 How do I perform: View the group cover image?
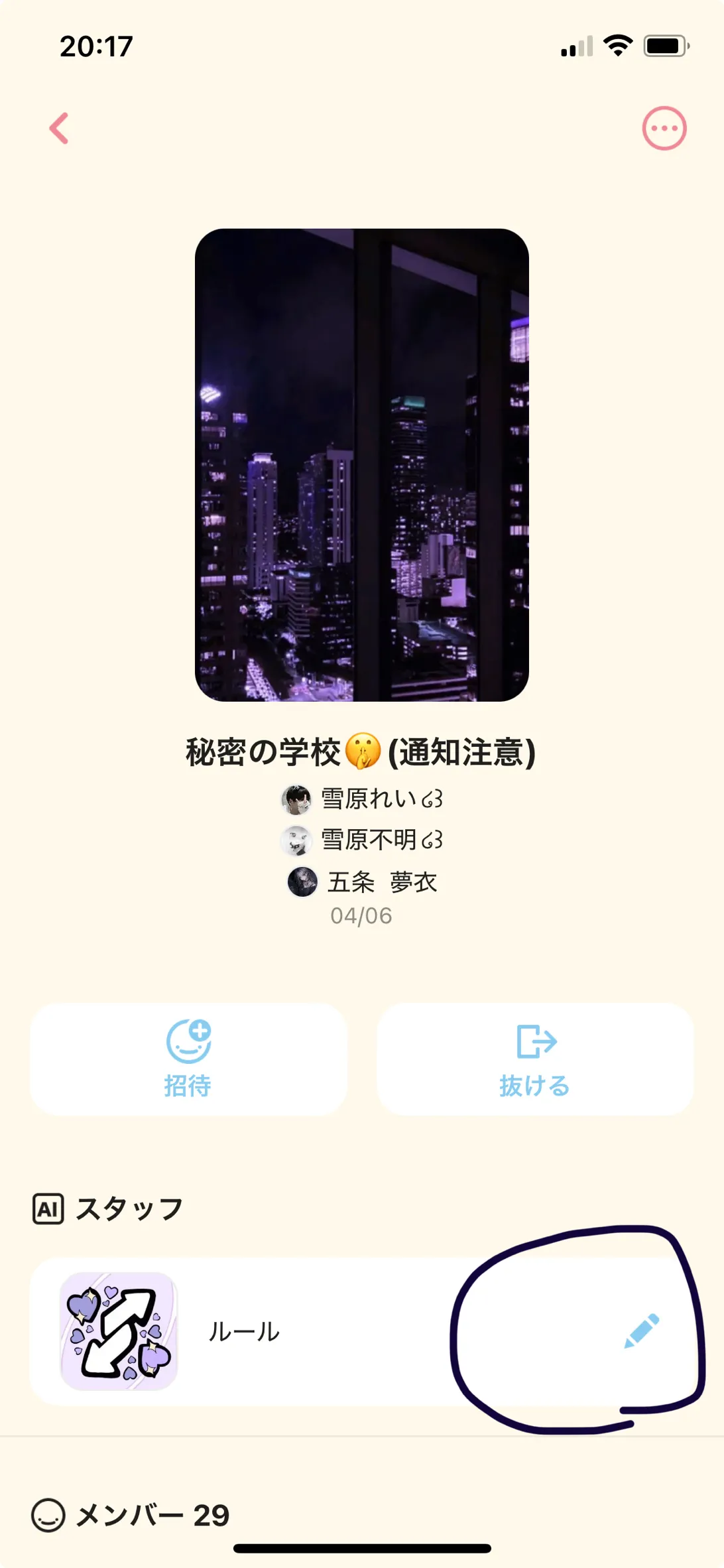pos(361,464)
